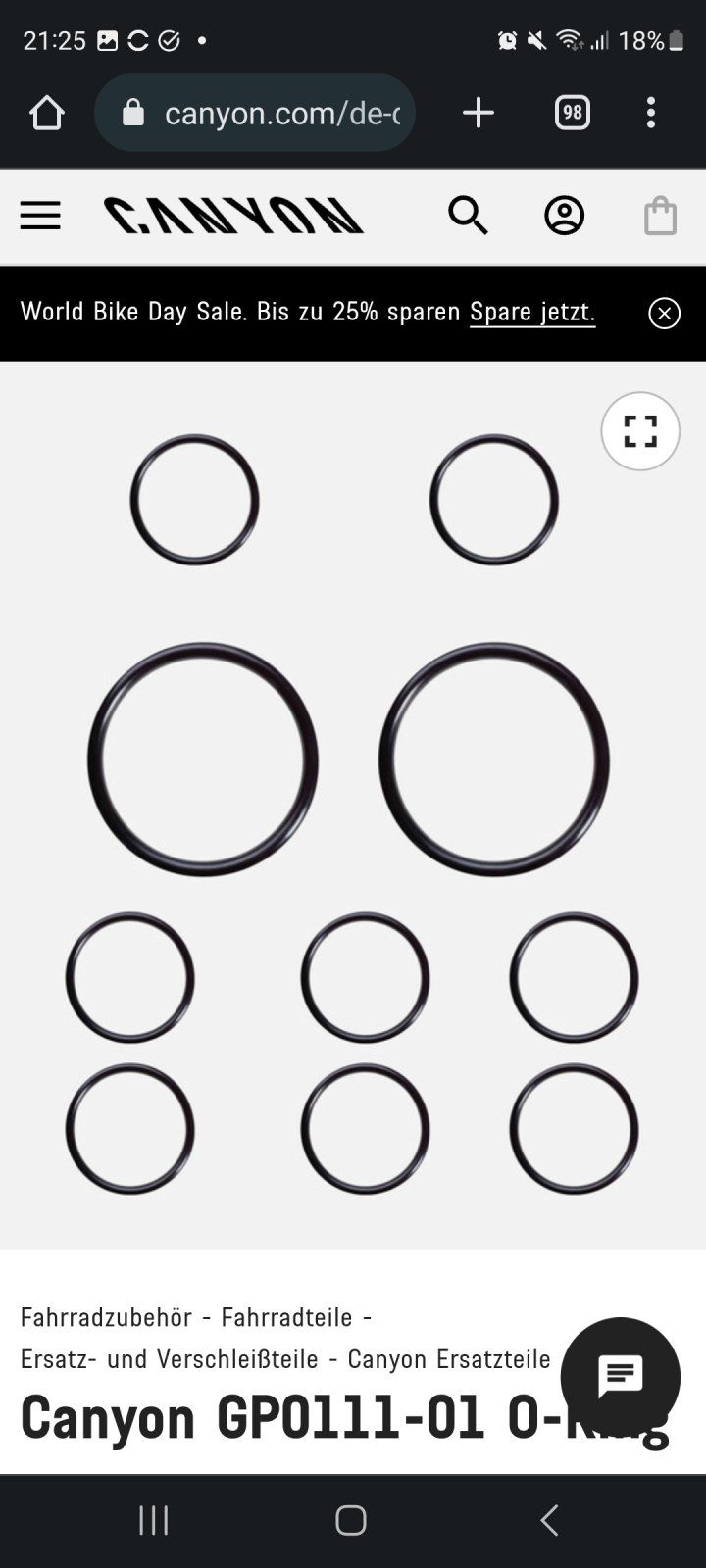Go back with the system back button

tap(549, 1520)
